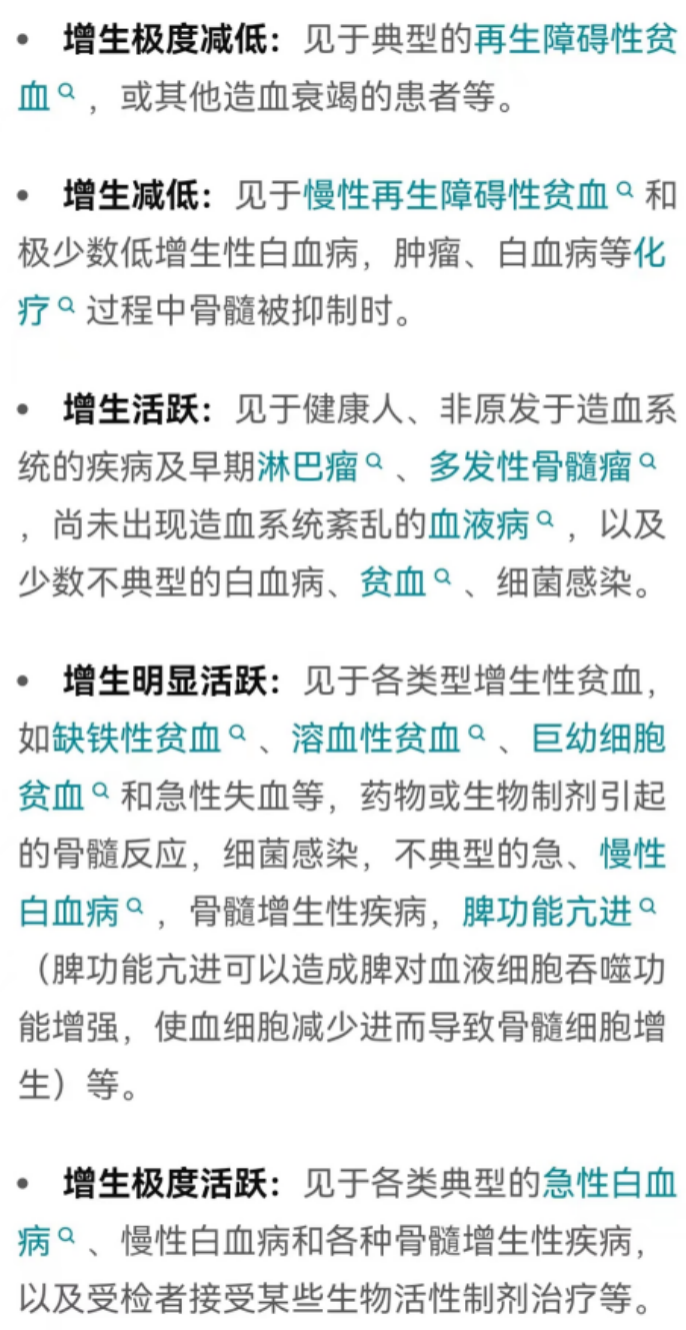The height and width of the screenshot is (1330, 686).
Task: Open the 再生障碍性贫血 link
Action: 574,41
